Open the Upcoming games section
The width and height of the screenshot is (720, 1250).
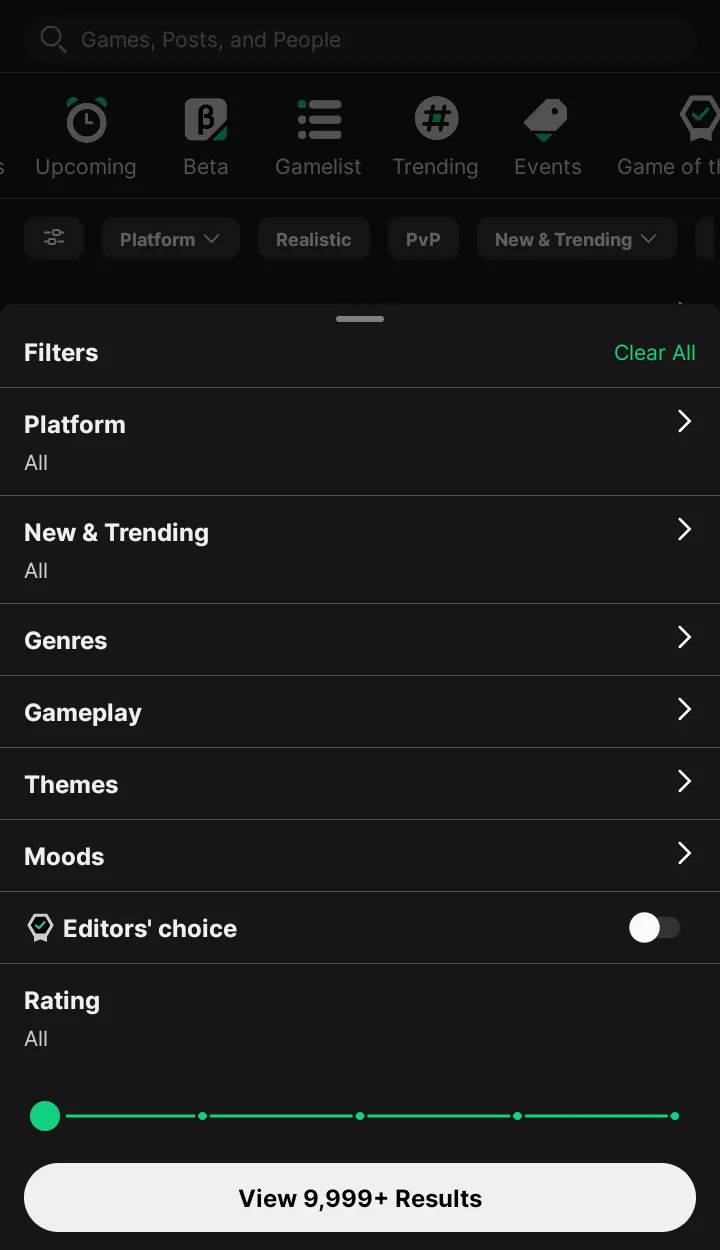pyautogui.click(x=86, y=135)
